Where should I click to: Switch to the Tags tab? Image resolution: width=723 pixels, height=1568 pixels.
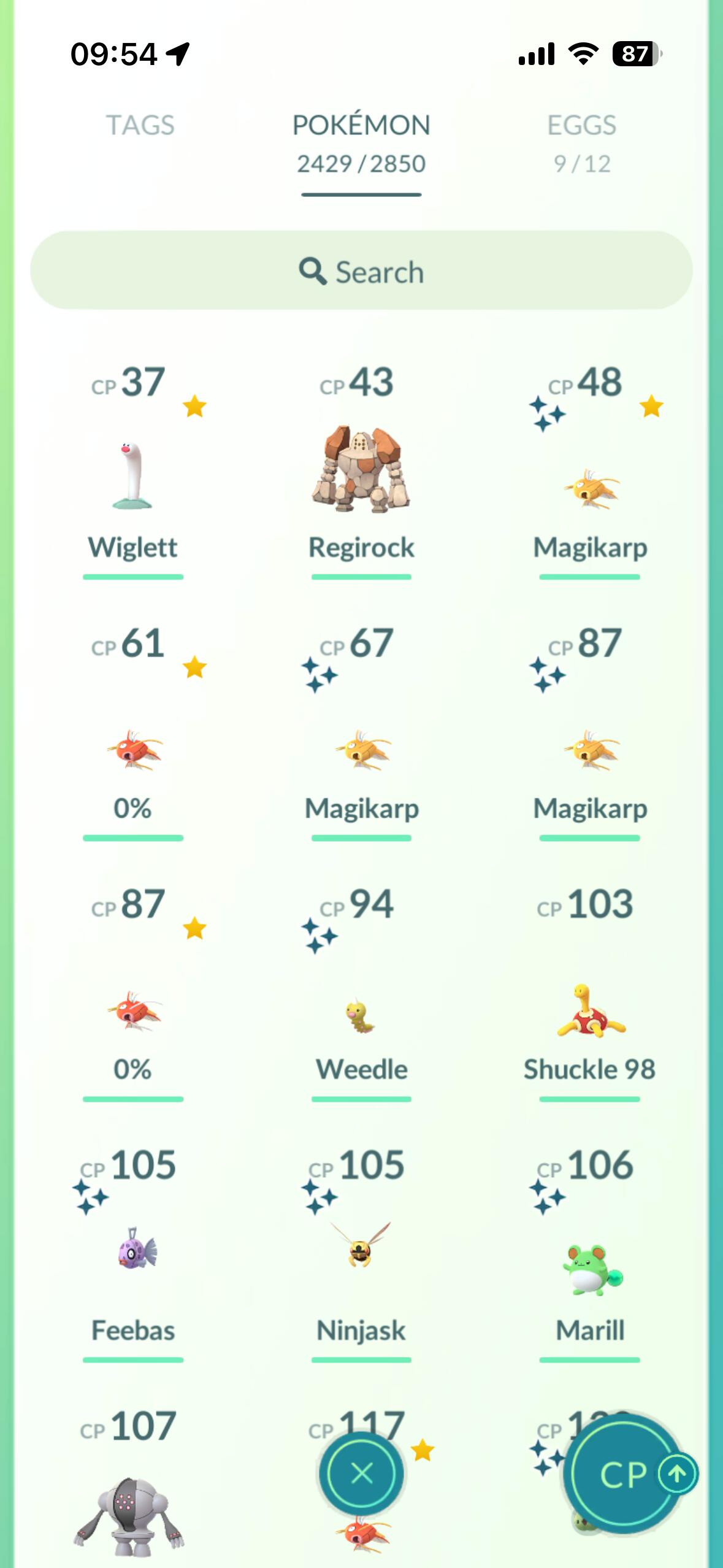pos(140,125)
